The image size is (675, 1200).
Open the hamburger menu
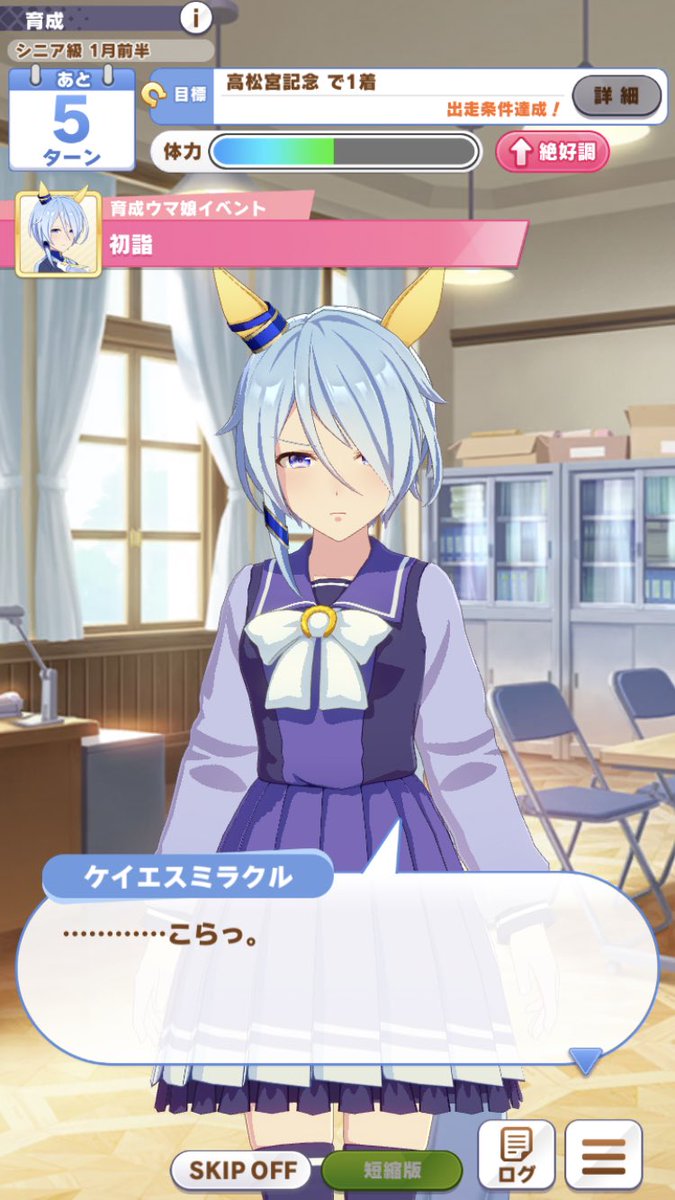point(603,1153)
